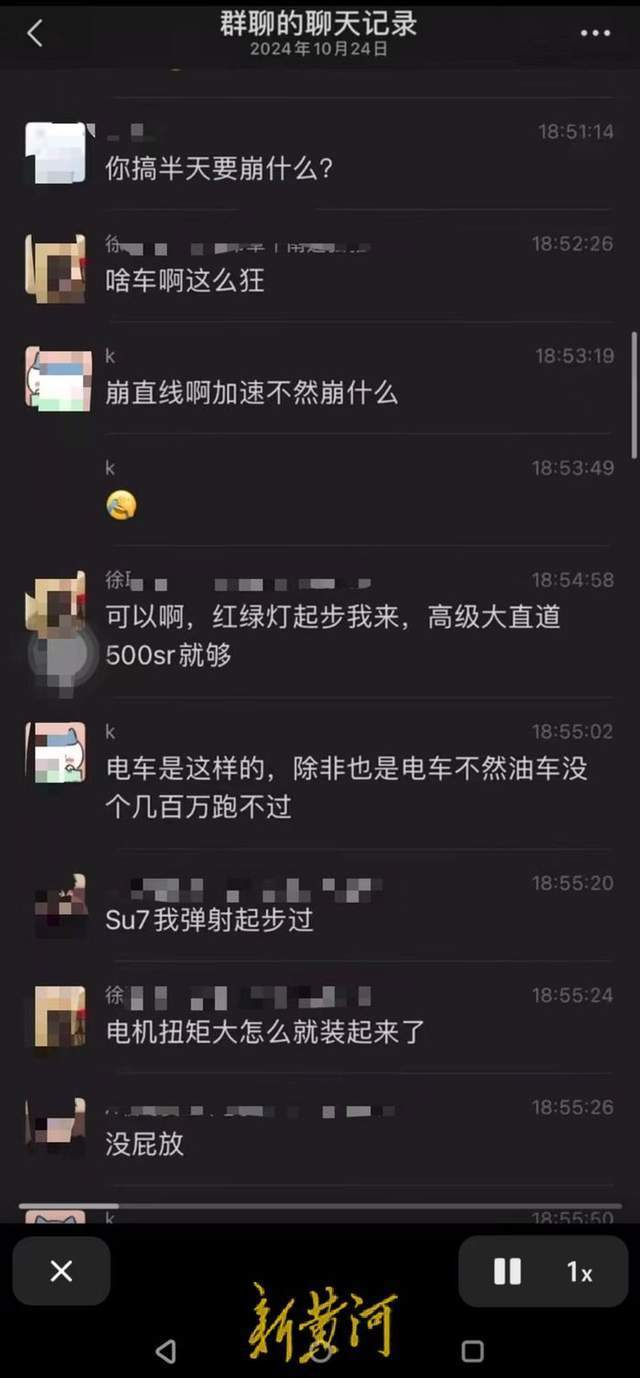
Task: Tap the system back button
Action: point(166,1351)
